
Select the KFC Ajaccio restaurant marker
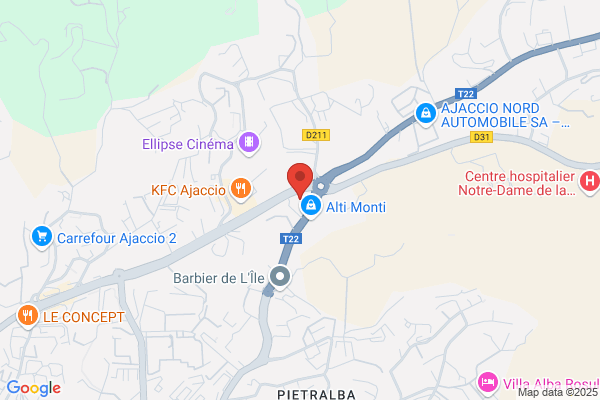pyautogui.click(x=241, y=189)
